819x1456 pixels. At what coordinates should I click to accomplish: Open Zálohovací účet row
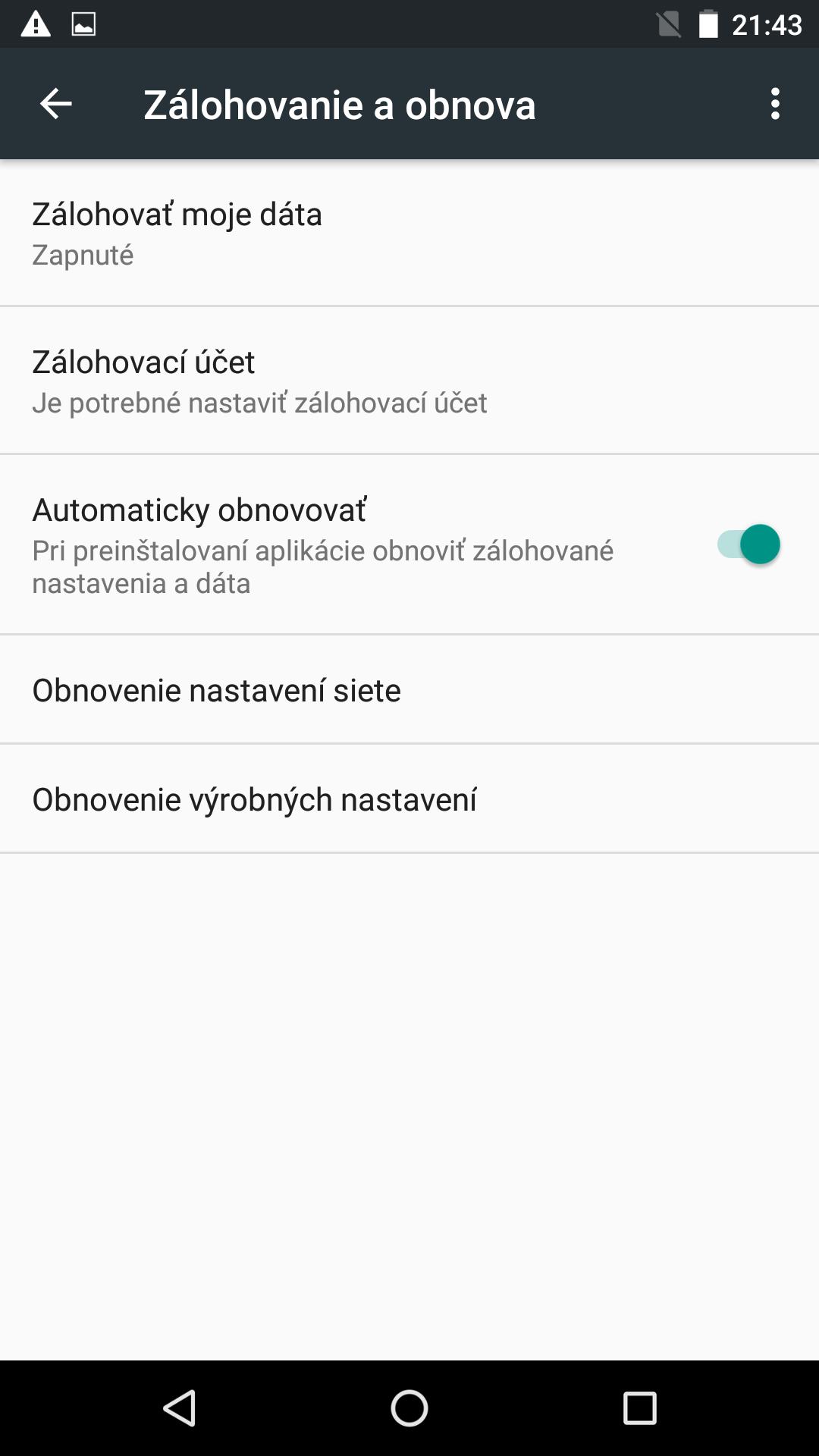[x=409, y=381]
